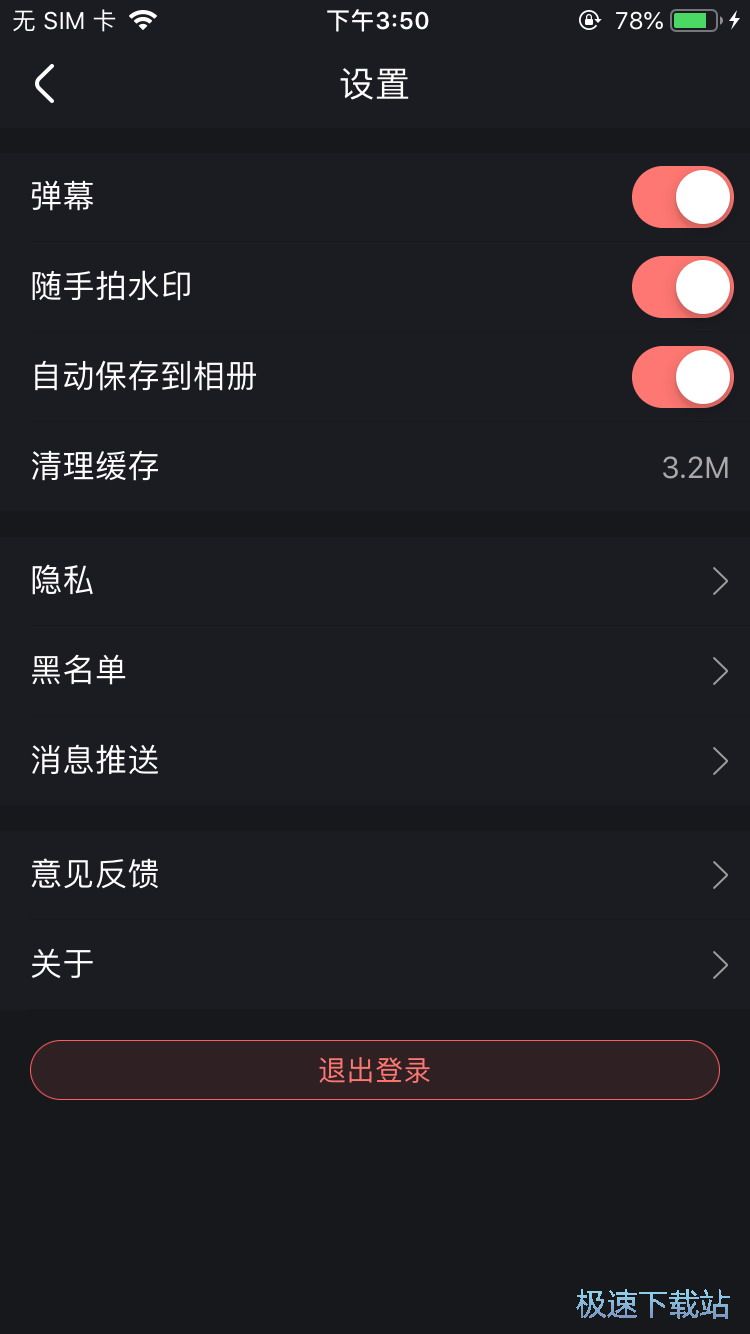Expand the 隐私 privacy section
The image size is (750, 1334).
pos(375,581)
